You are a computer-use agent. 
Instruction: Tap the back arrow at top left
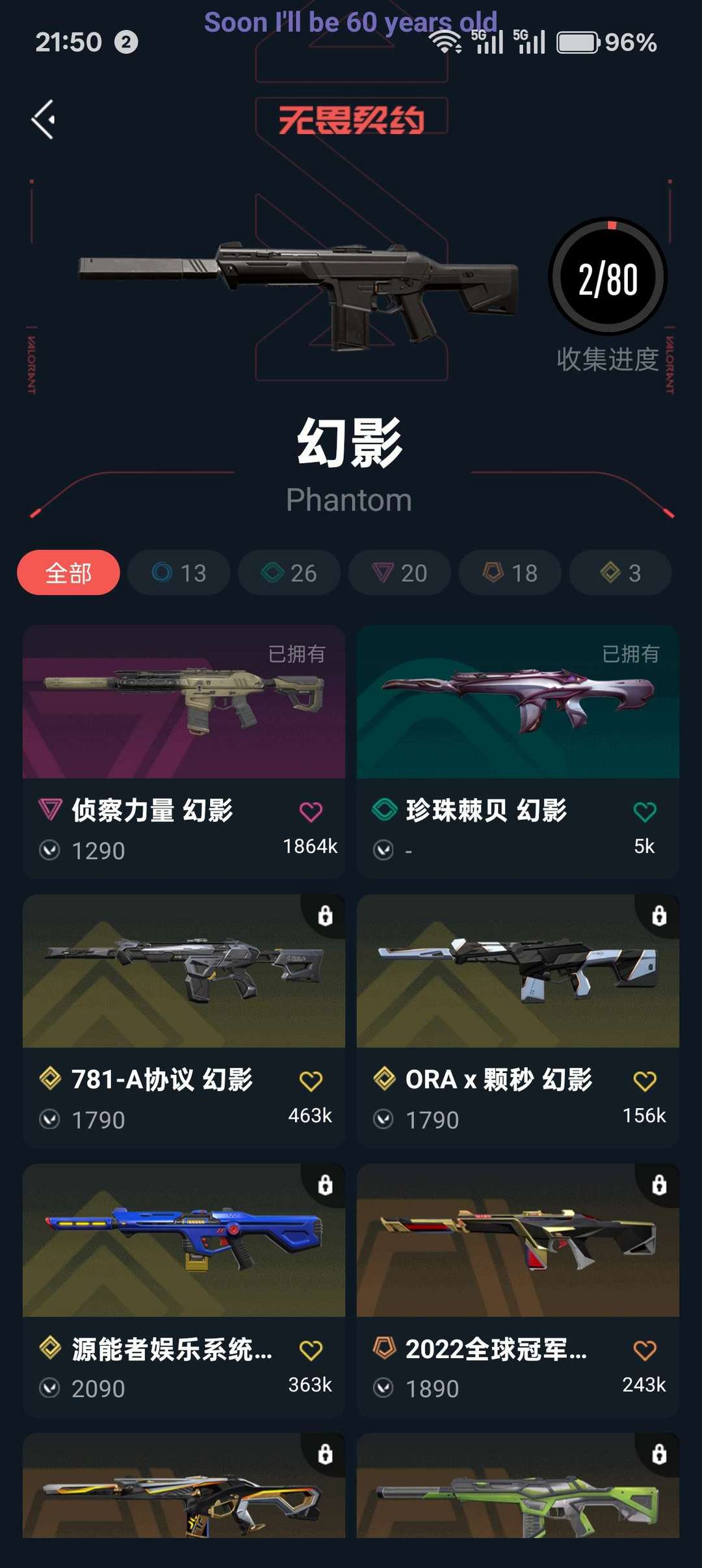pos(44,119)
